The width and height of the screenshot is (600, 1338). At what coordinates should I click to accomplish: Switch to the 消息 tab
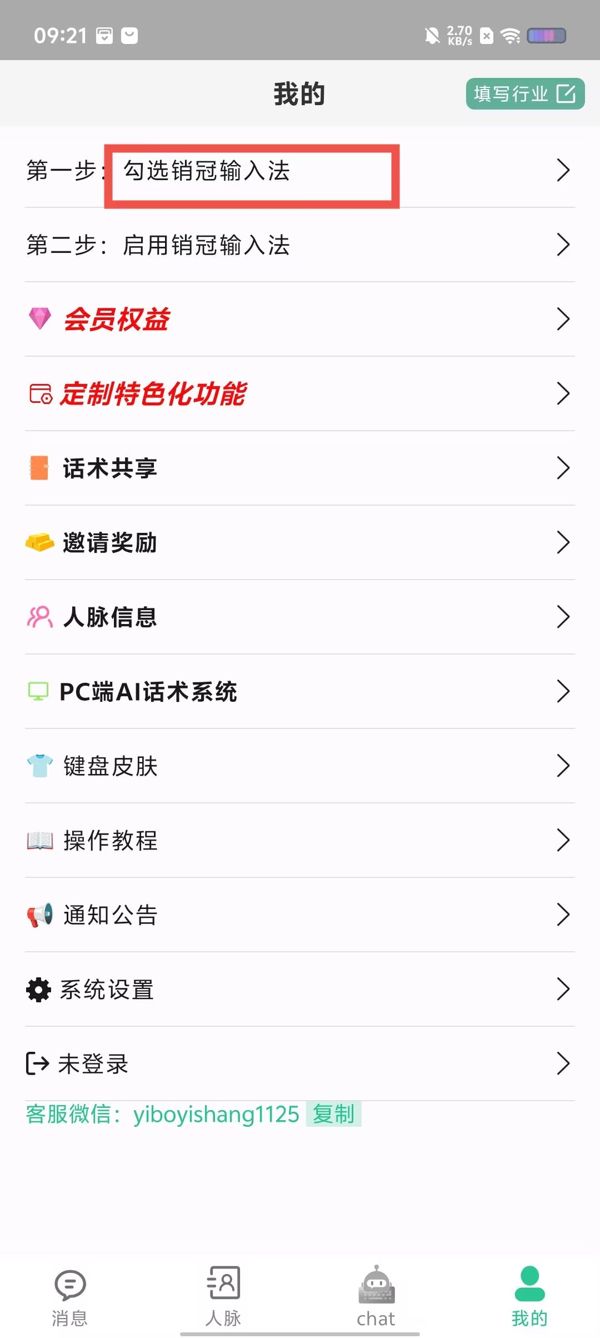click(x=70, y=1296)
